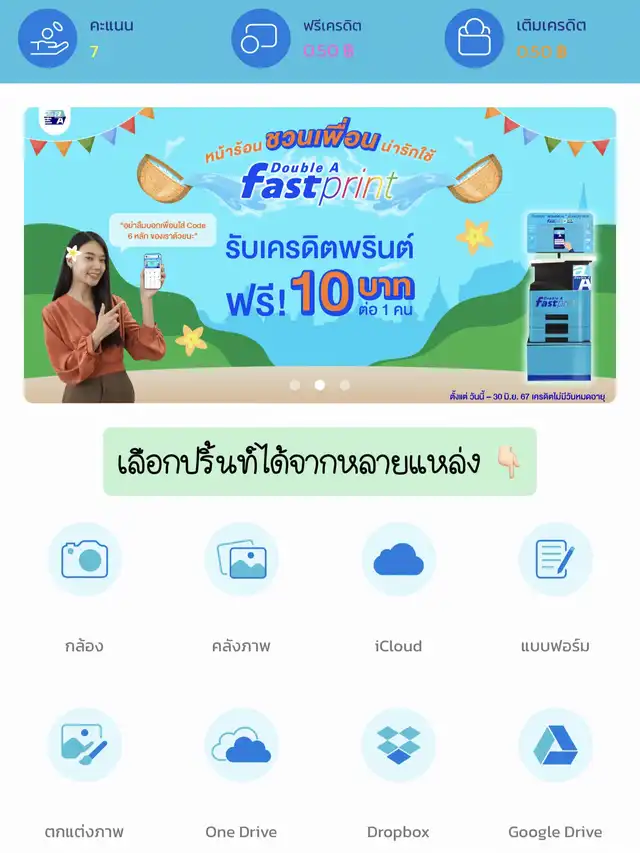Open Google Drive to choose a file

(x=555, y=746)
